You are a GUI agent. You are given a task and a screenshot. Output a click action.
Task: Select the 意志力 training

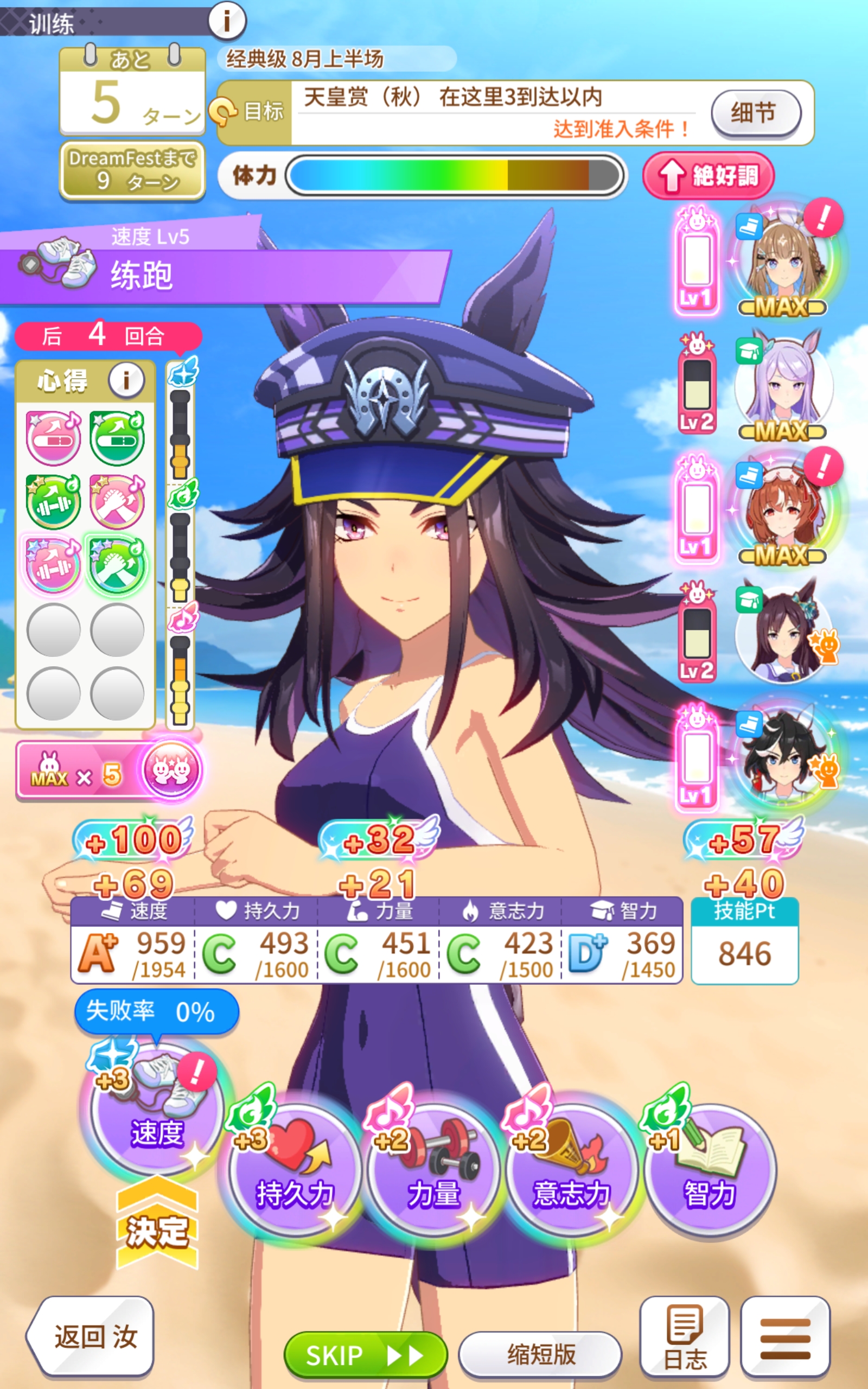(x=571, y=1171)
